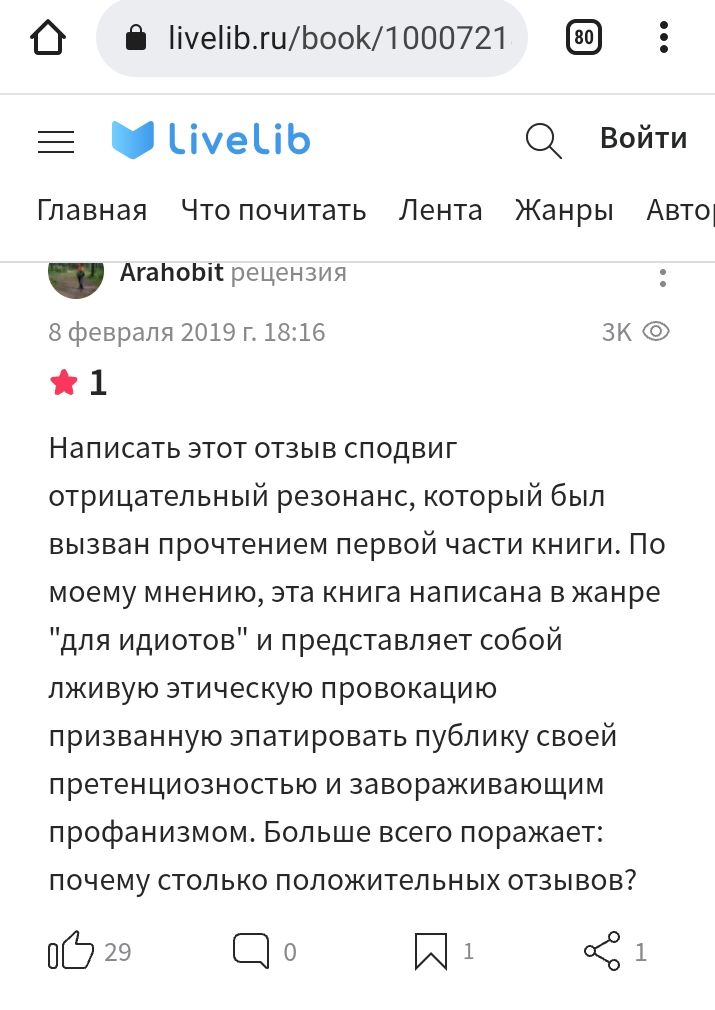Open the Жанры section

(x=564, y=210)
